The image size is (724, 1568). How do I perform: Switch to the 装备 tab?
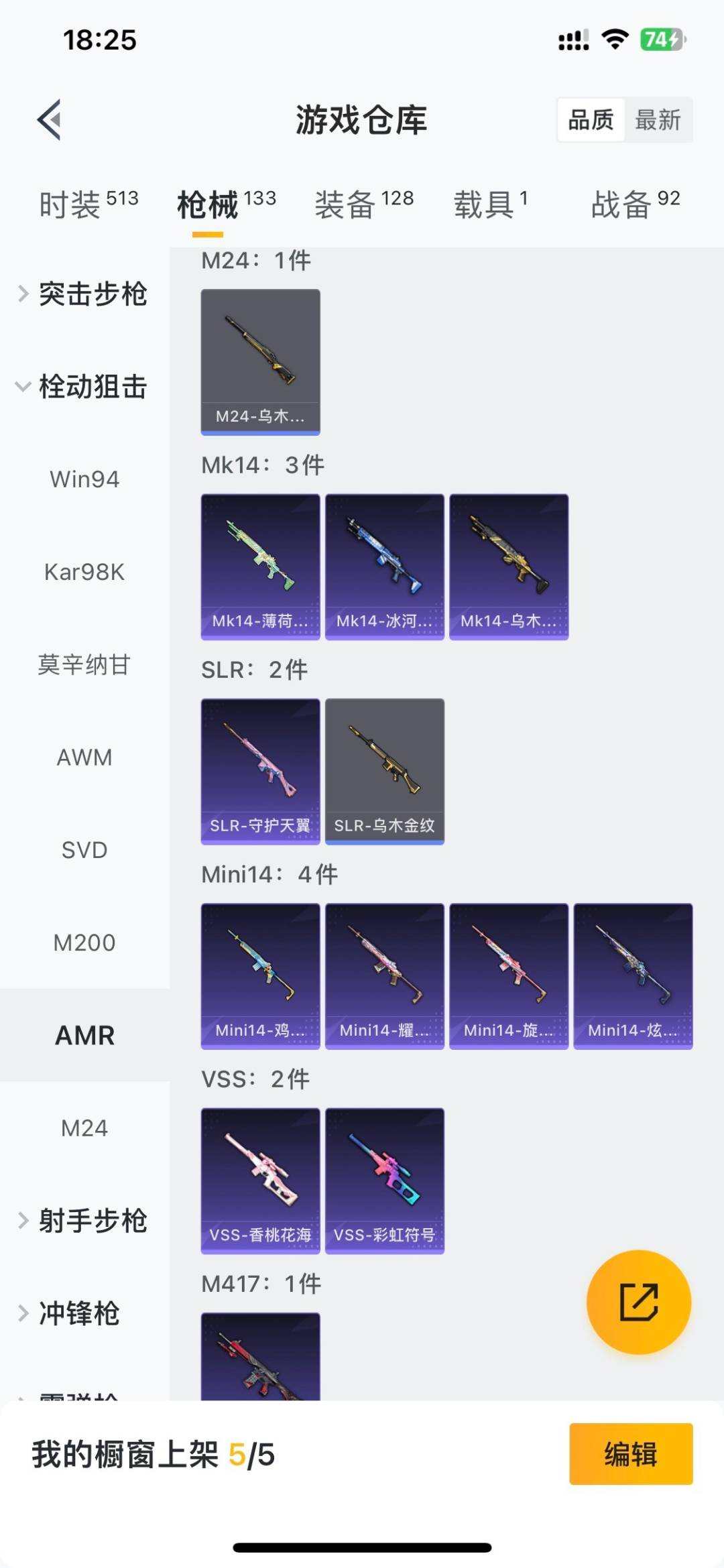(364, 204)
